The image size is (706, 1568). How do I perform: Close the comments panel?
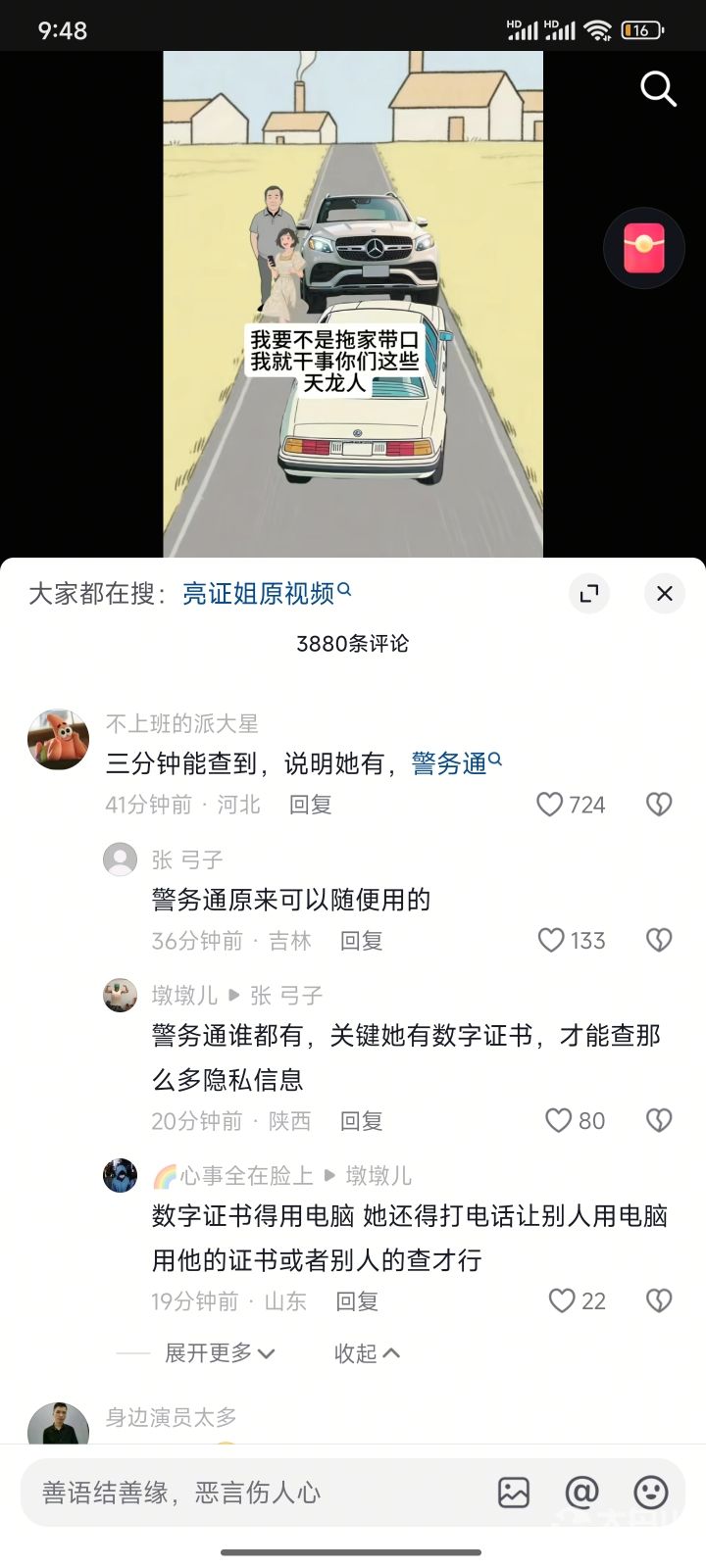[664, 593]
